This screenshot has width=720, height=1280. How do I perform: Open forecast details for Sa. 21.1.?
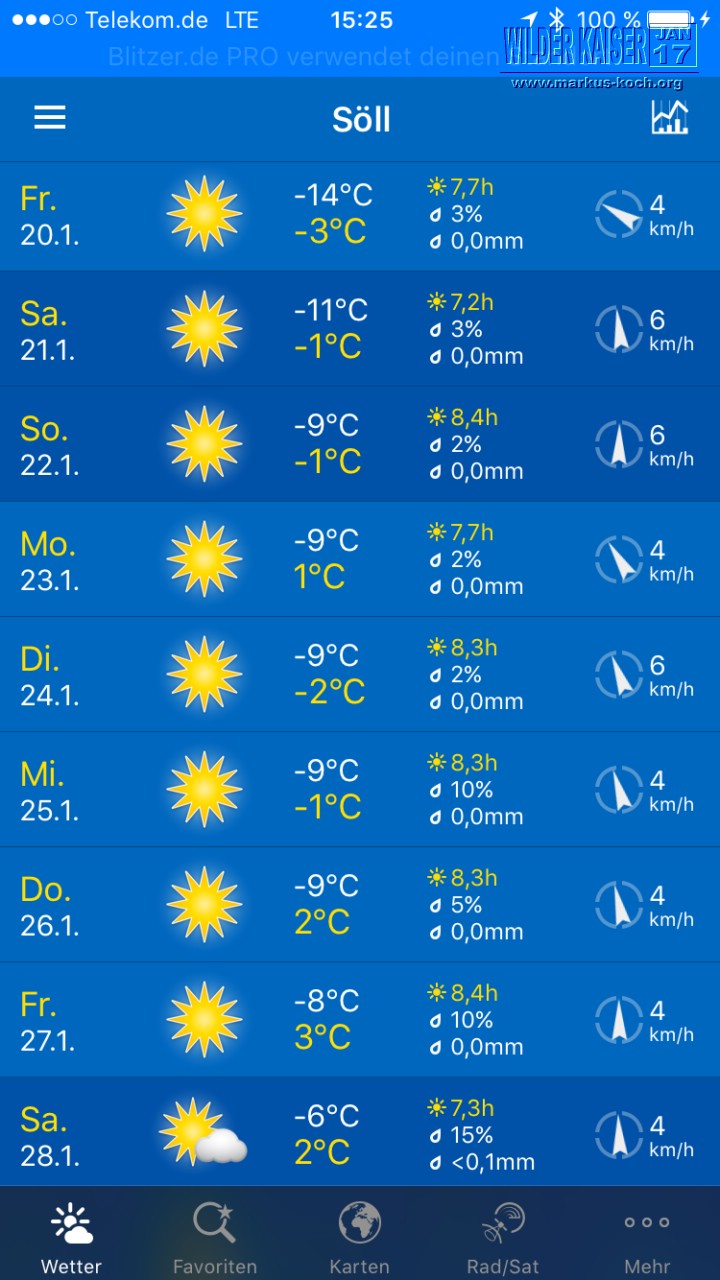tap(360, 329)
